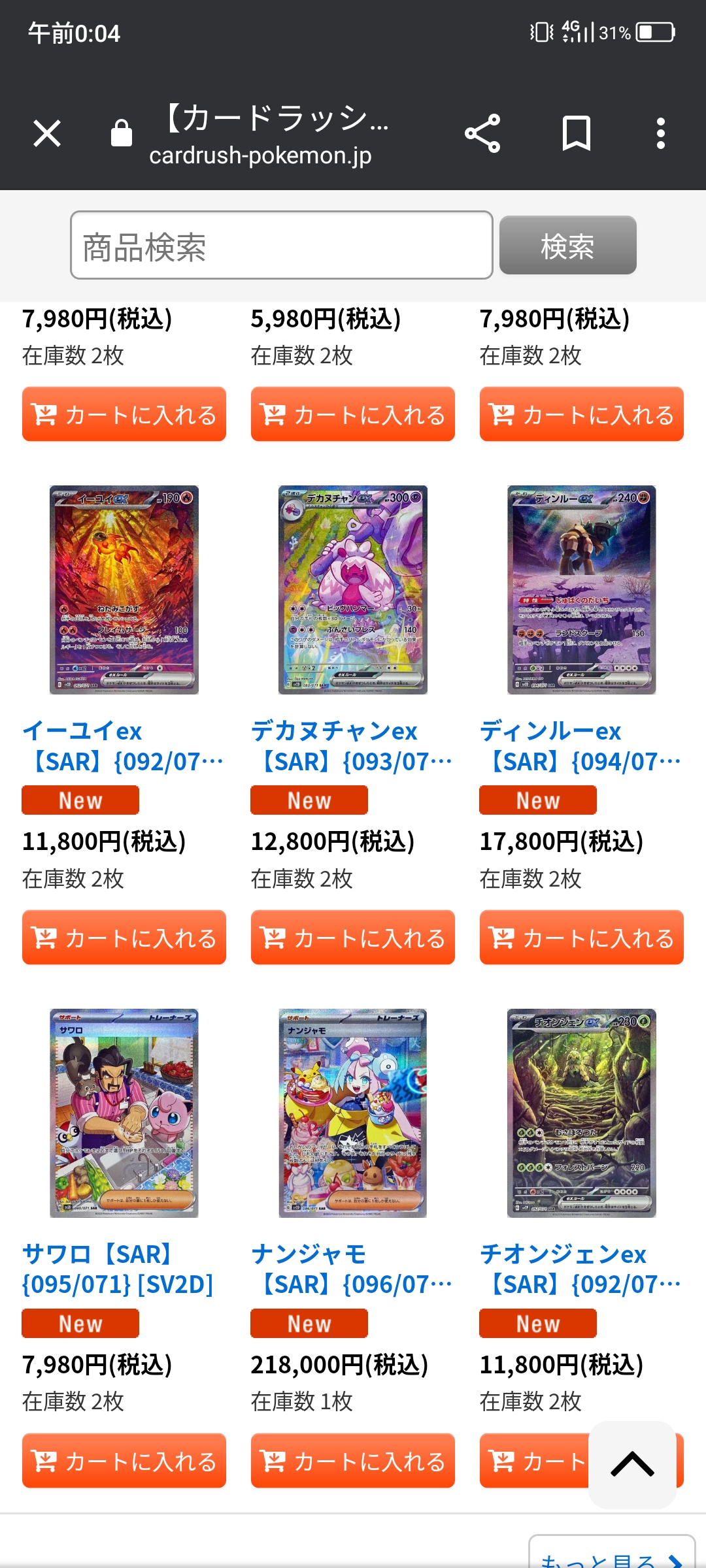Open the ディンルーex SAR product link

581,746
